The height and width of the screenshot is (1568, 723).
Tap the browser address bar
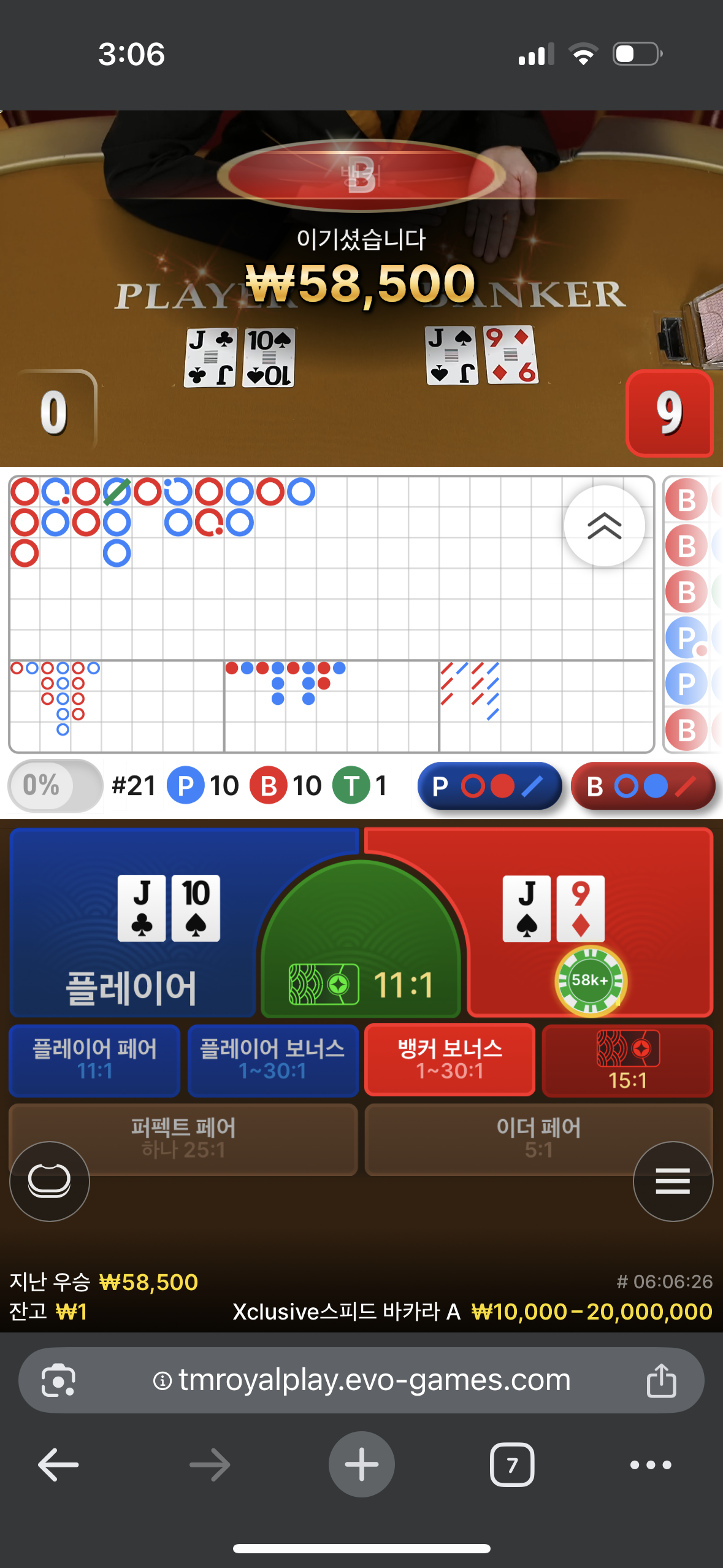pyautogui.click(x=374, y=1380)
